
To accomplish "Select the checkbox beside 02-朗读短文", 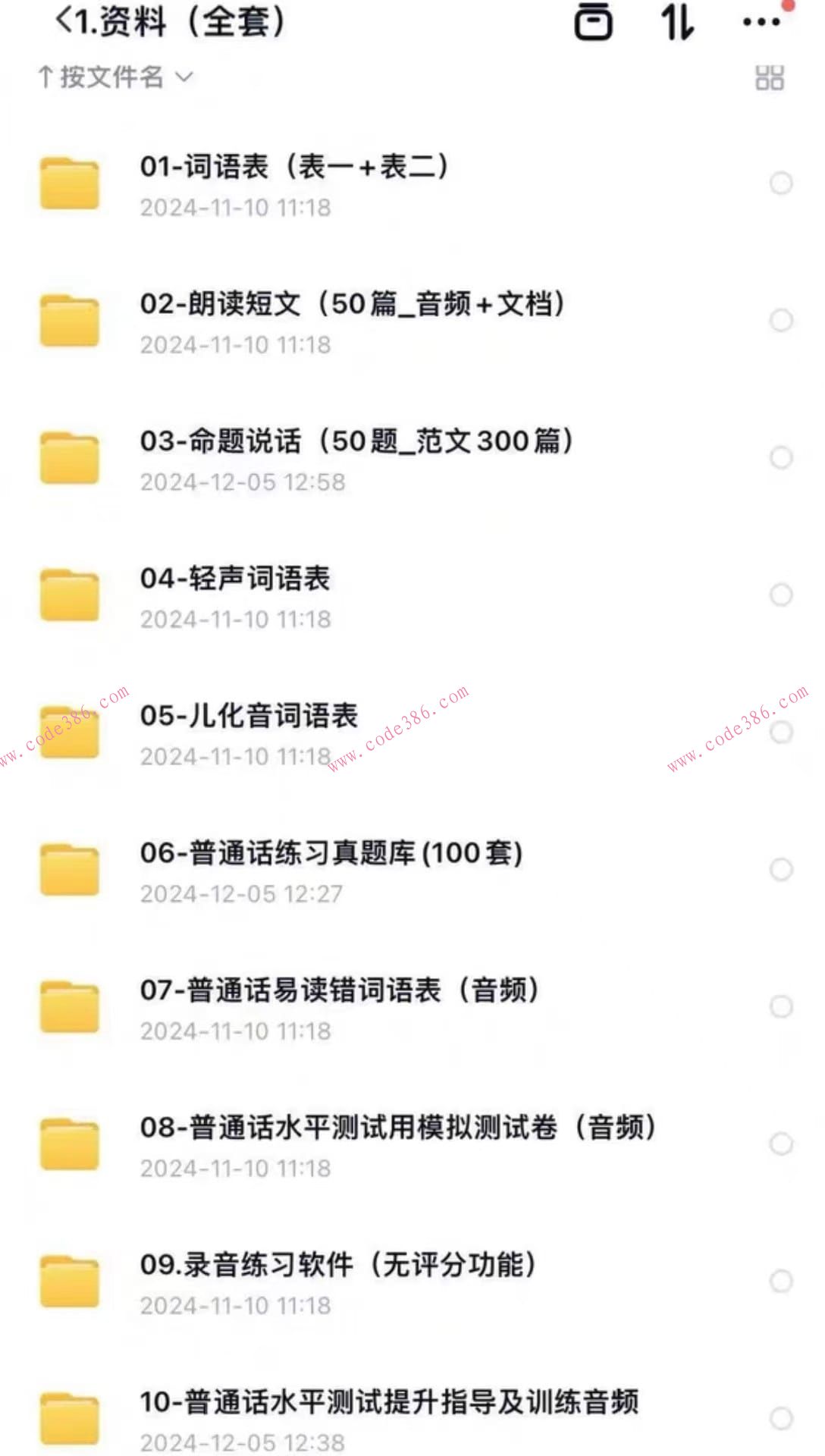I will click(781, 322).
